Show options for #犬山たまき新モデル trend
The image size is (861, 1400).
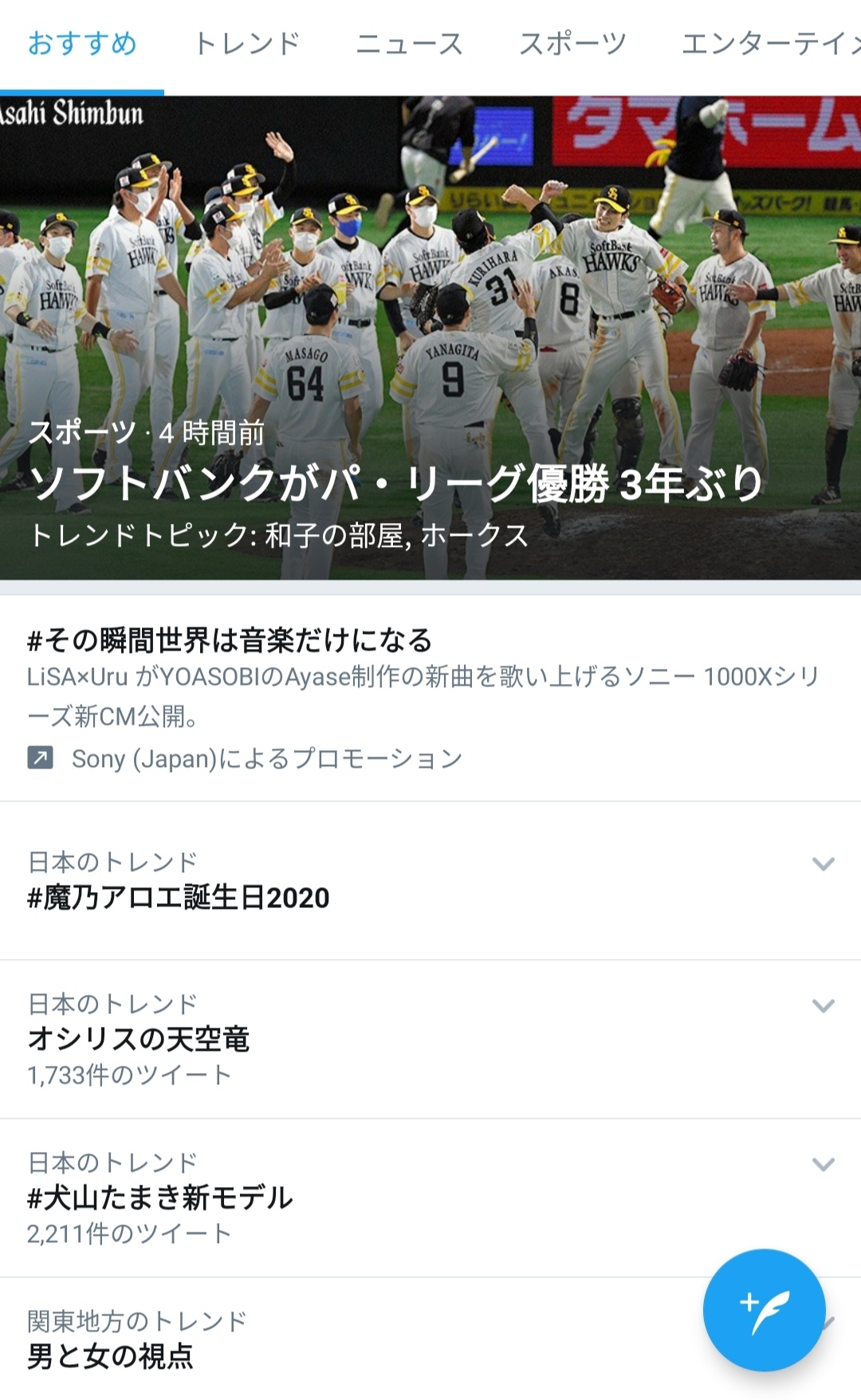pyautogui.click(x=823, y=1164)
